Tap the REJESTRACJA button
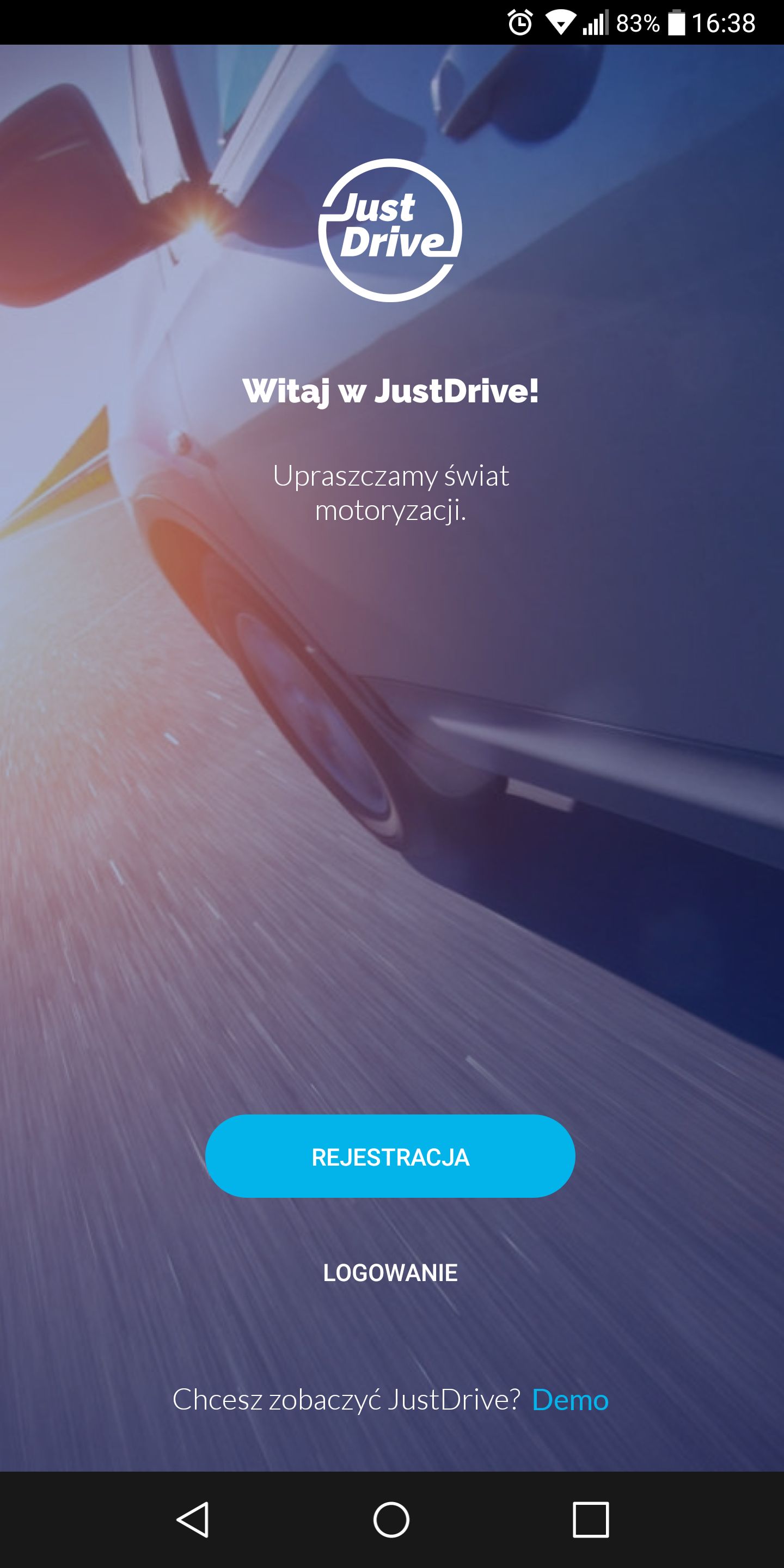This screenshot has width=784, height=1568. click(x=390, y=1156)
